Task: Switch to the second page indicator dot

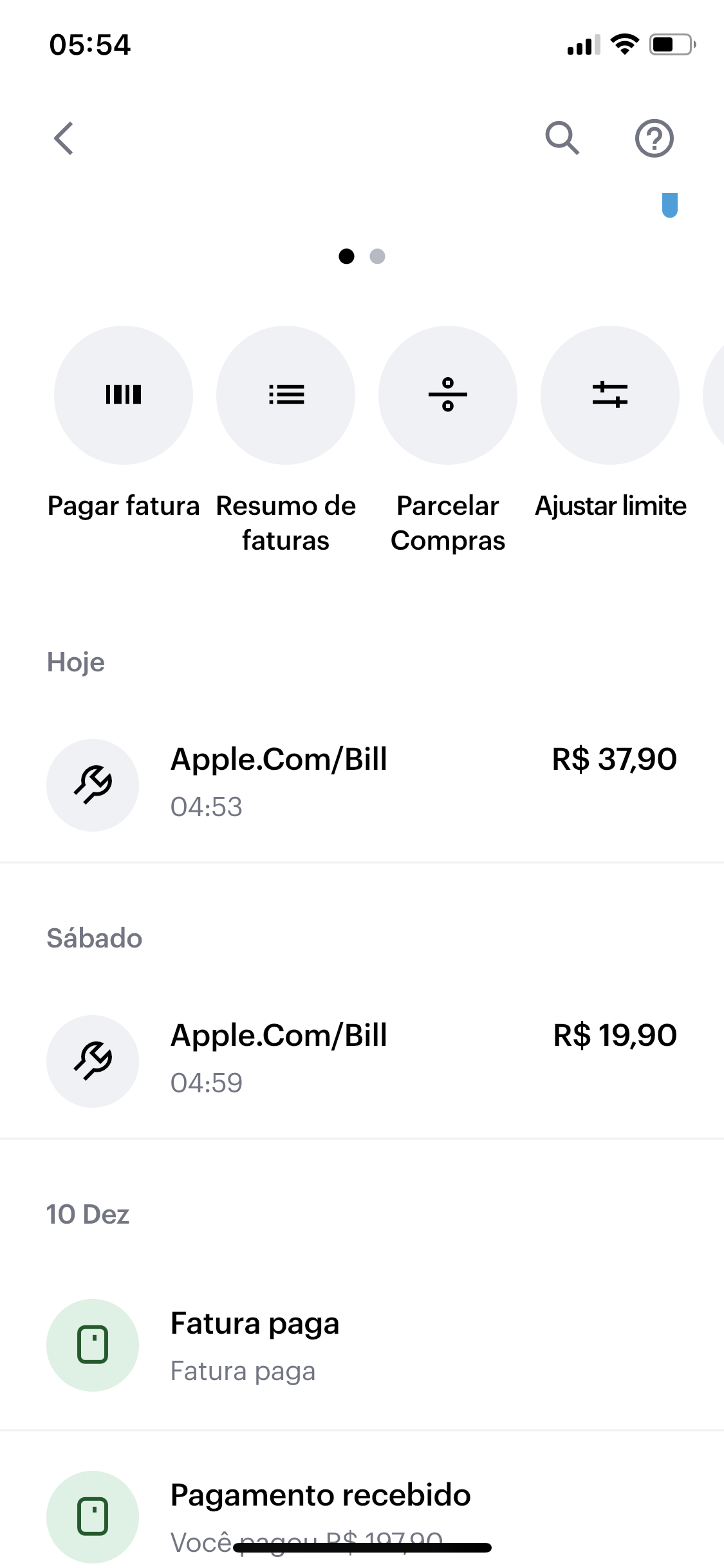Action: point(378,257)
